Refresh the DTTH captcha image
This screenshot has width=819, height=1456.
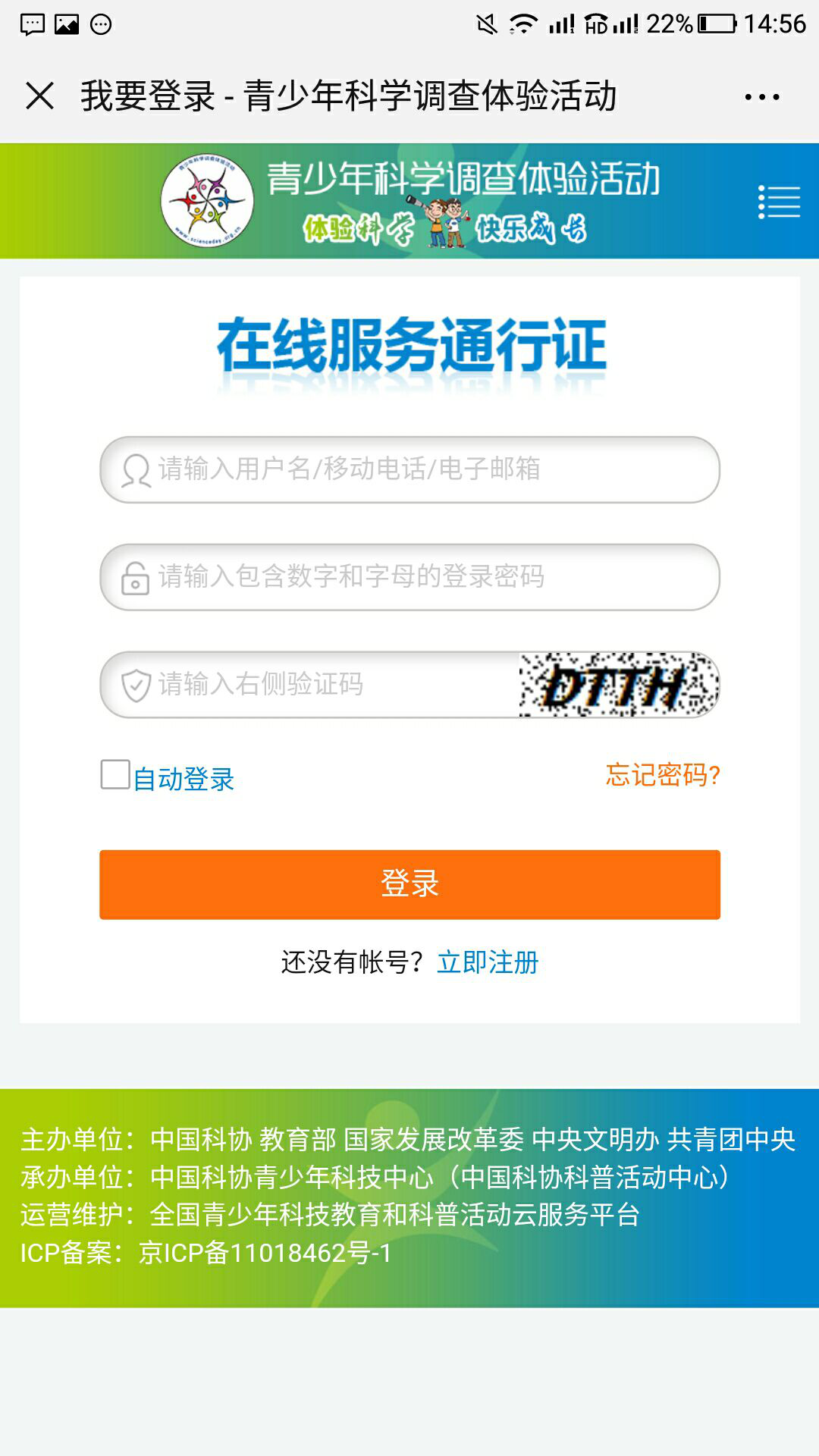click(618, 685)
